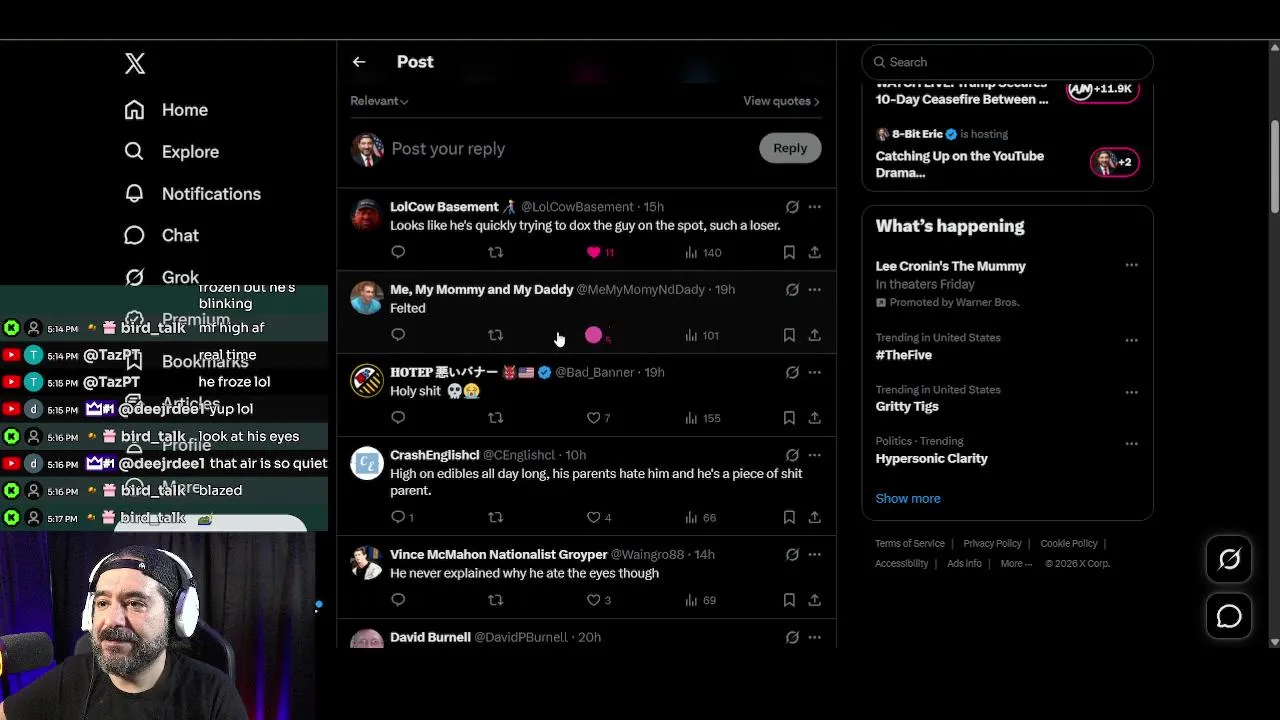The image size is (1280, 720).
Task: Select Show more under What's happening
Action: (x=908, y=498)
